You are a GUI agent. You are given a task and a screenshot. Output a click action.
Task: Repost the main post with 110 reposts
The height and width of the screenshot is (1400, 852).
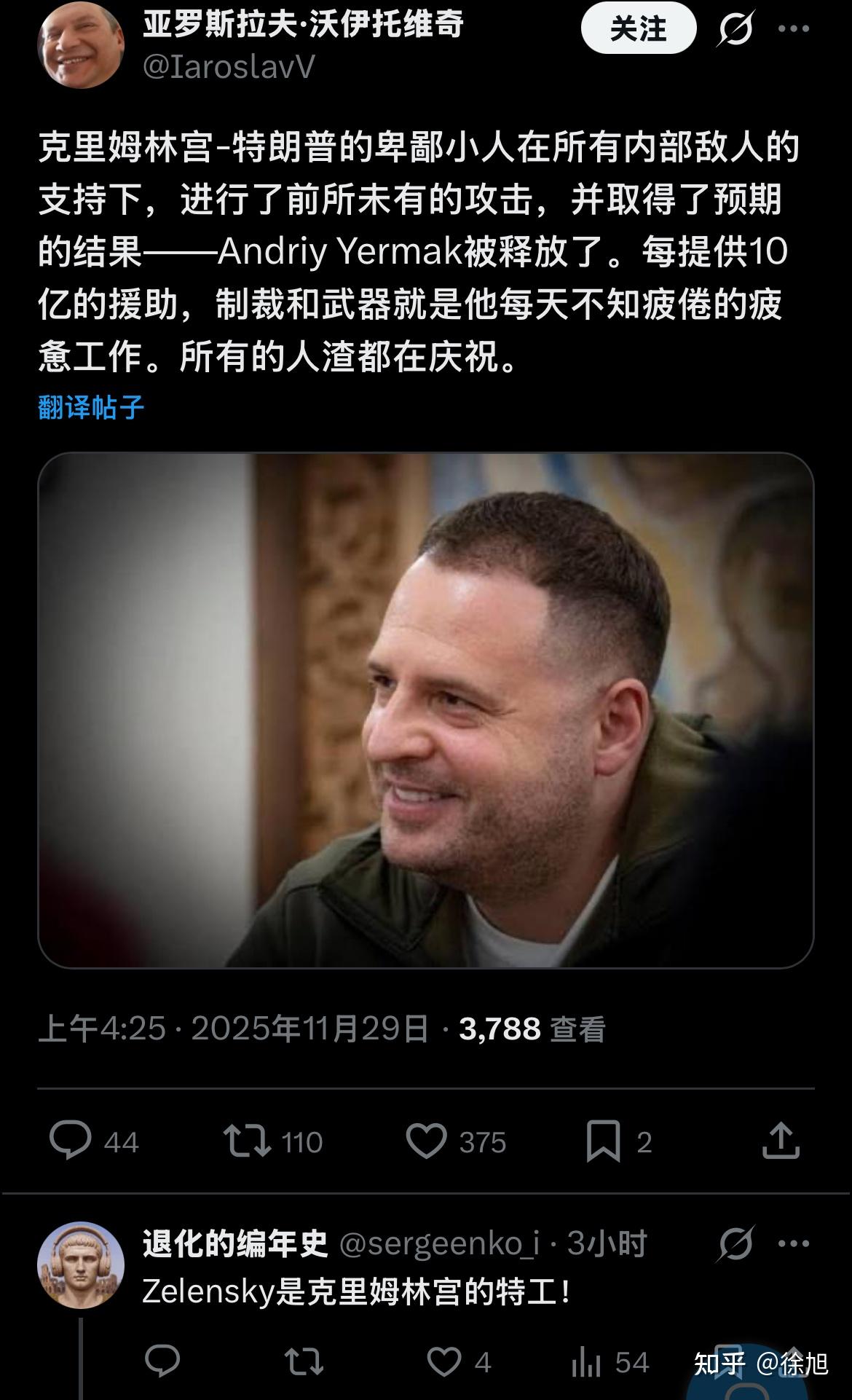click(x=248, y=1141)
